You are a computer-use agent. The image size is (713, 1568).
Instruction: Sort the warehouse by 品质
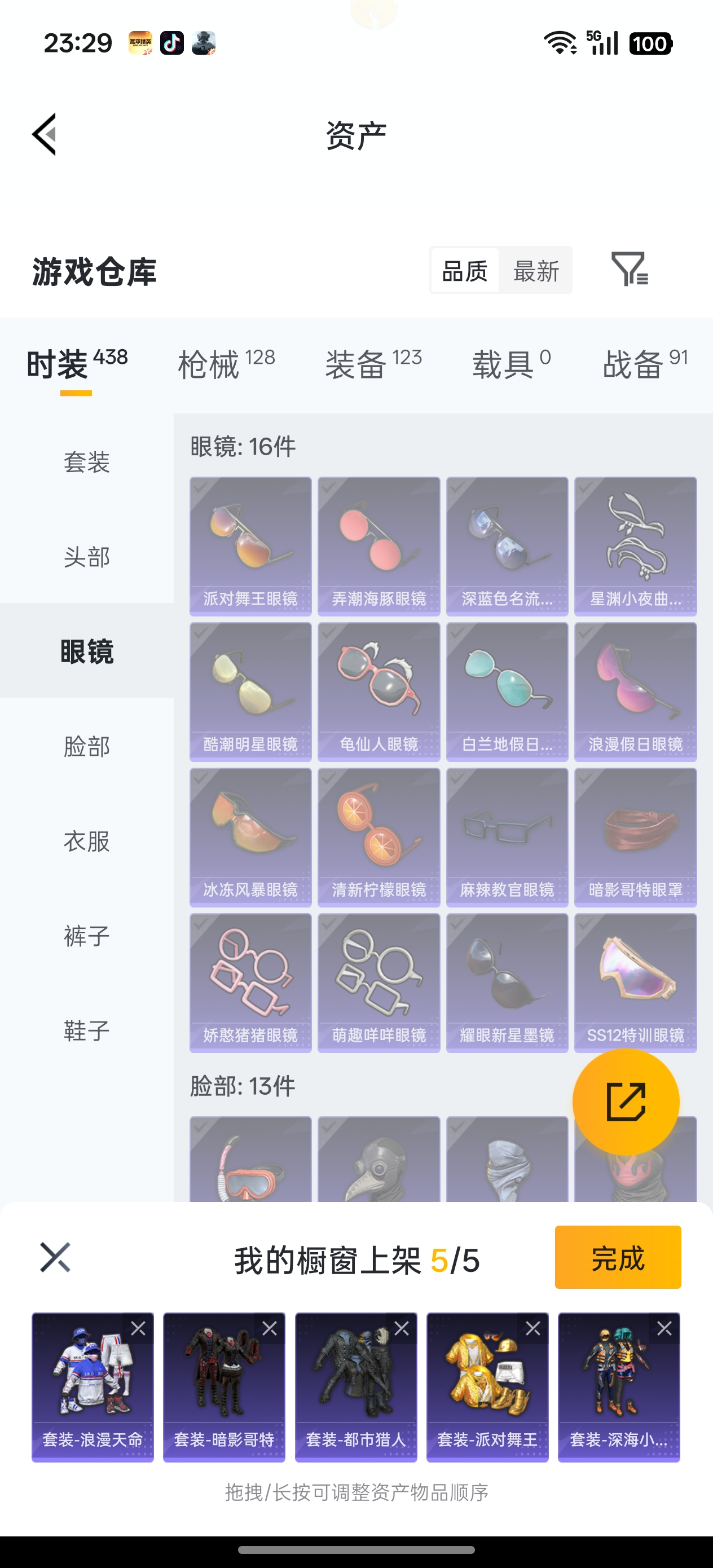(x=465, y=271)
